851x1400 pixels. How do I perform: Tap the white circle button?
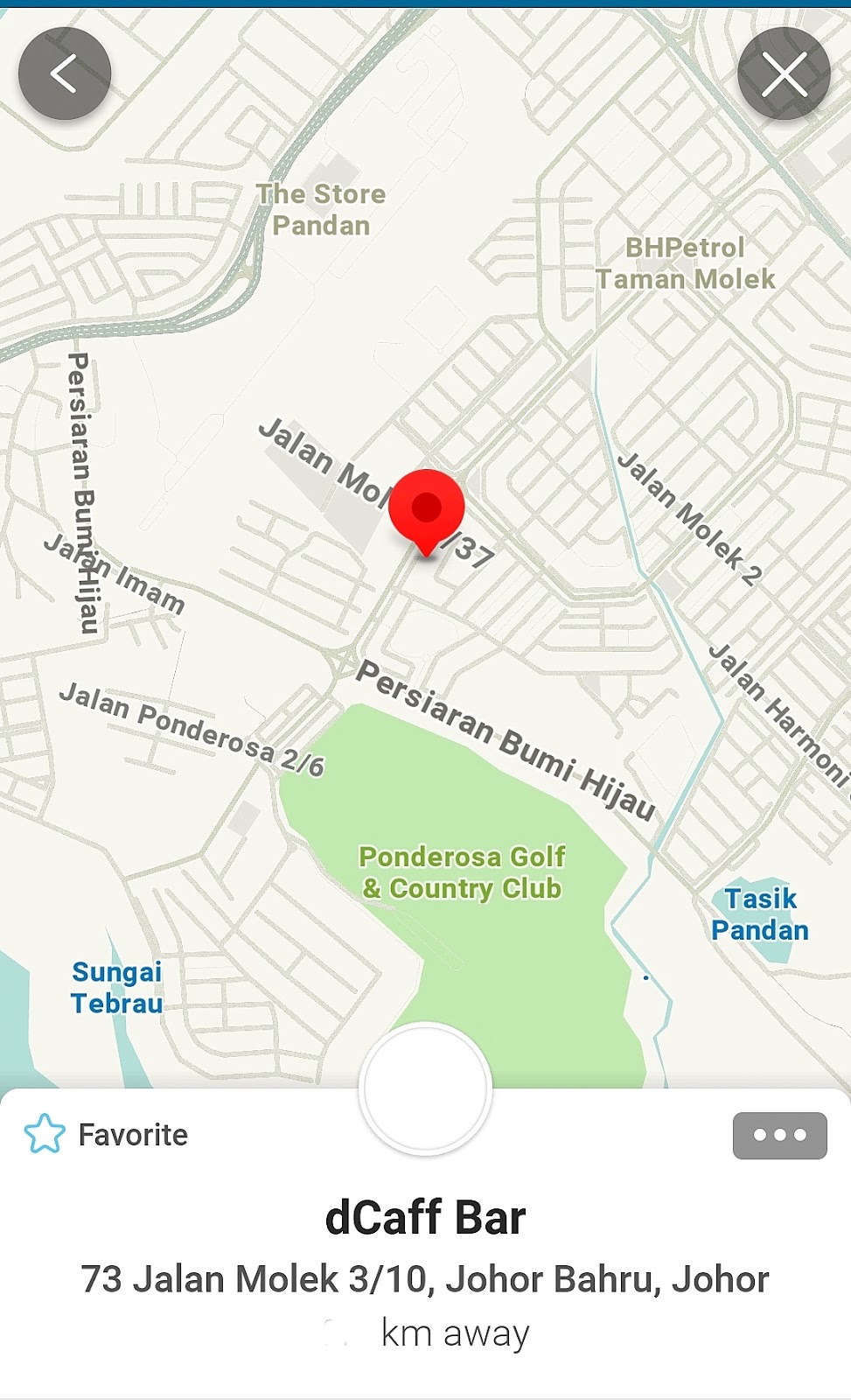click(425, 1089)
